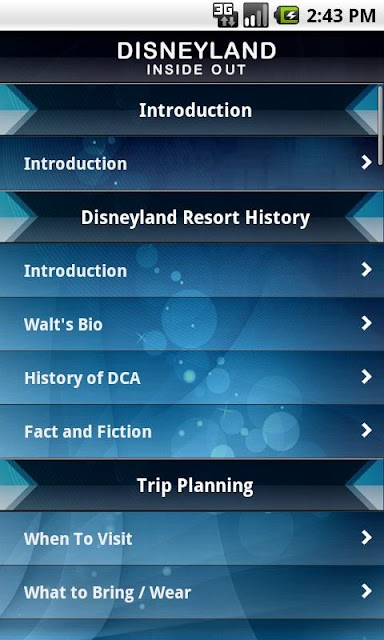Open Introduction under Disneyland Resort History

192,270
